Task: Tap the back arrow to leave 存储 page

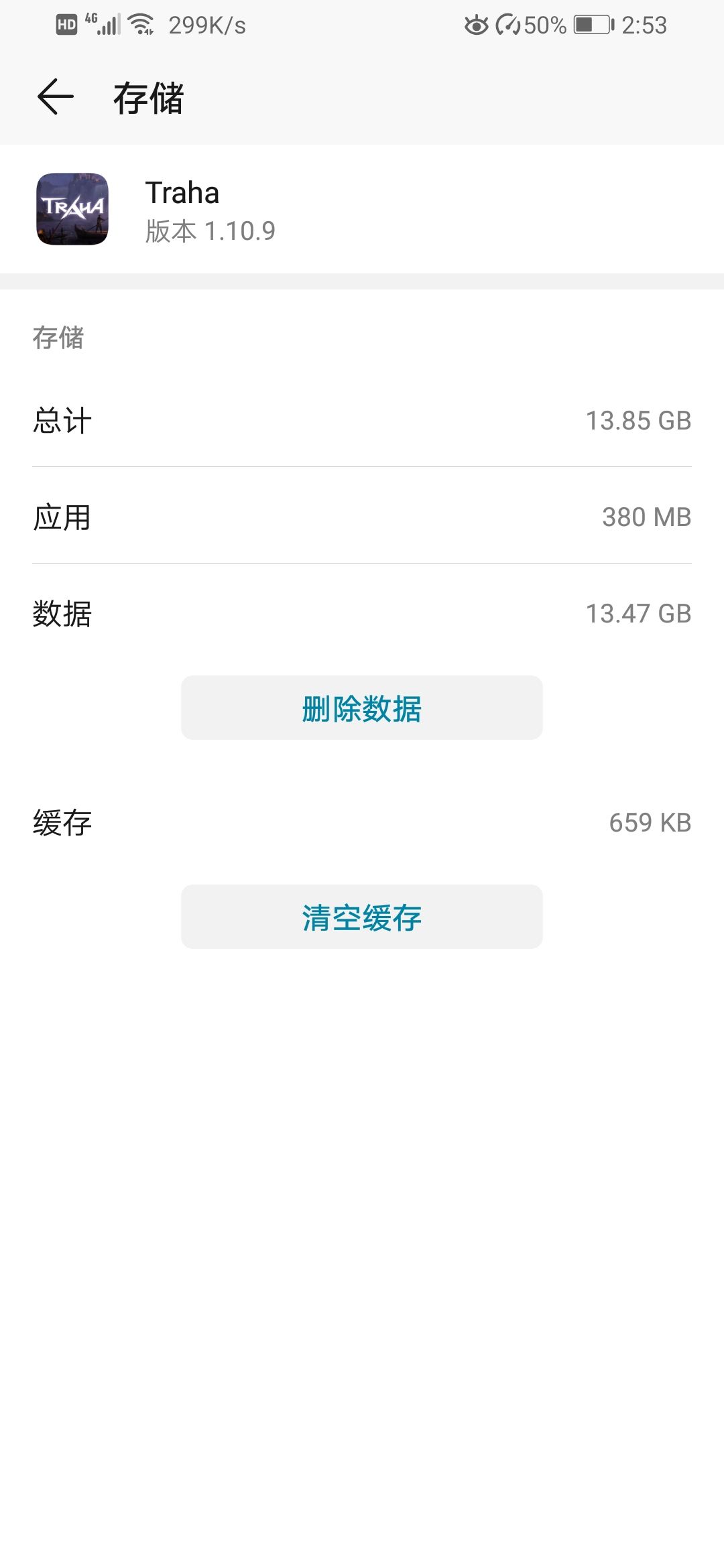Action: tap(56, 97)
